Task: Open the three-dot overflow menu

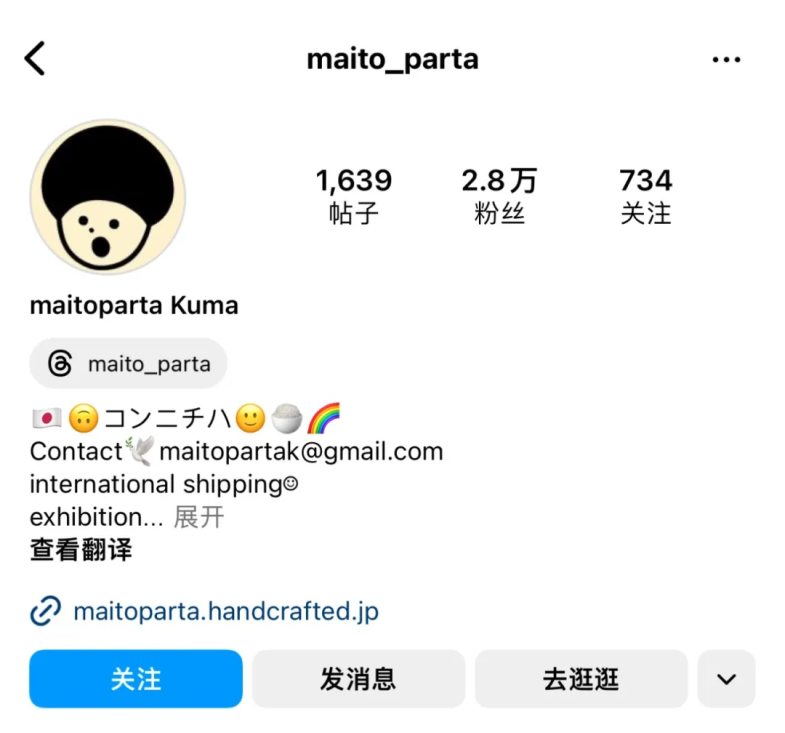Action: pyautogui.click(x=726, y=60)
